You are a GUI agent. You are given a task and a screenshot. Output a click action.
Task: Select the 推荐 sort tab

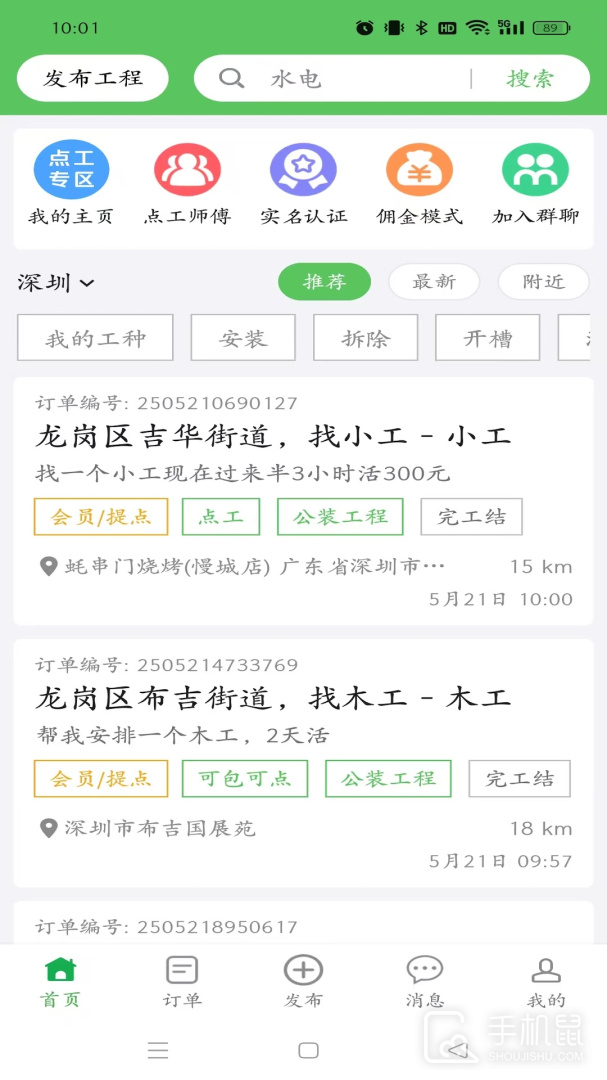coord(325,282)
